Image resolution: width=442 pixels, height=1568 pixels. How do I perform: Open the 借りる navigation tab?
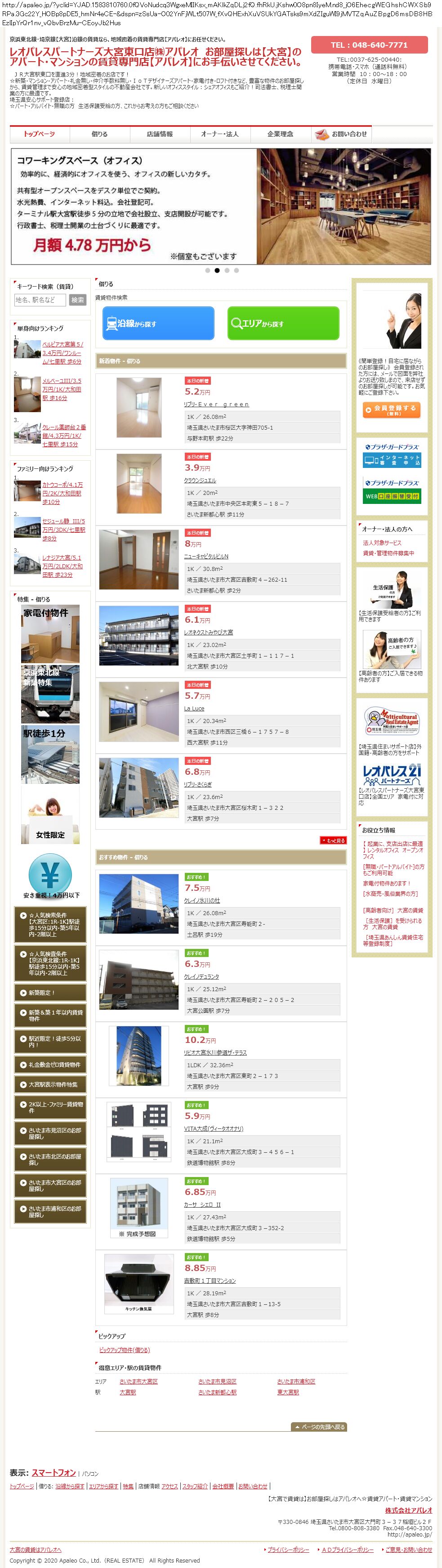pyautogui.click(x=100, y=134)
